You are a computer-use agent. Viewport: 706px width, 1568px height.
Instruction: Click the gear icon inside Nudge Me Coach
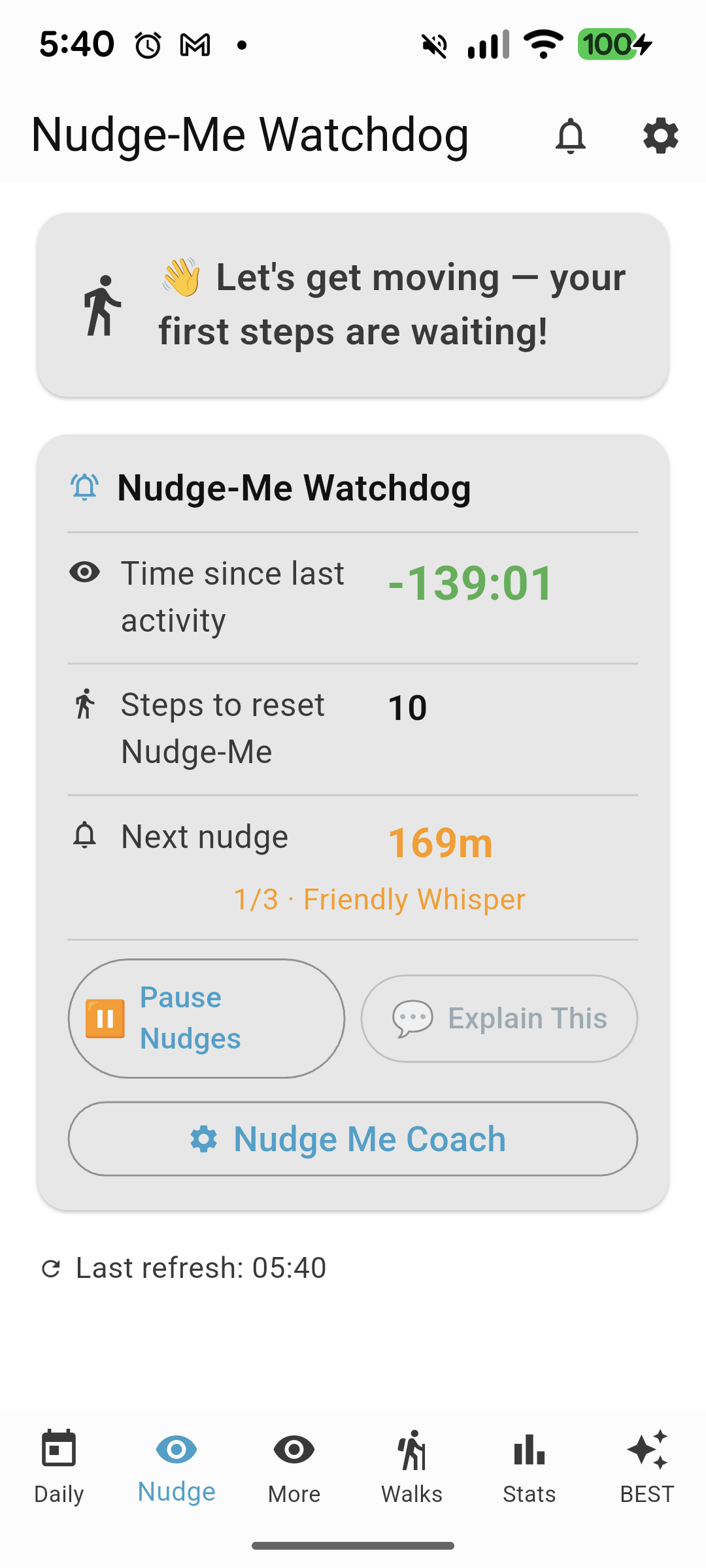pyautogui.click(x=206, y=1138)
